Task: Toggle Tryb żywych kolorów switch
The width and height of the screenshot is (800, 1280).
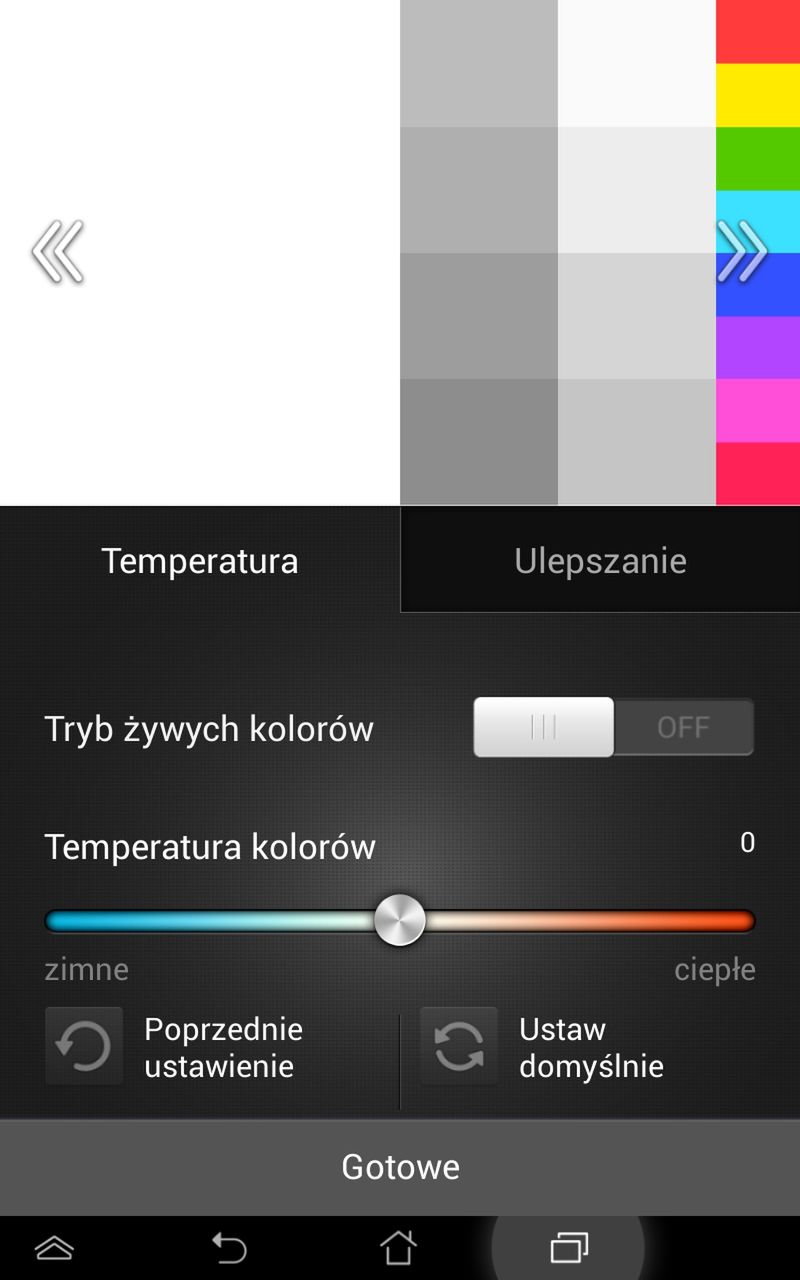Action: pyautogui.click(x=613, y=727)
